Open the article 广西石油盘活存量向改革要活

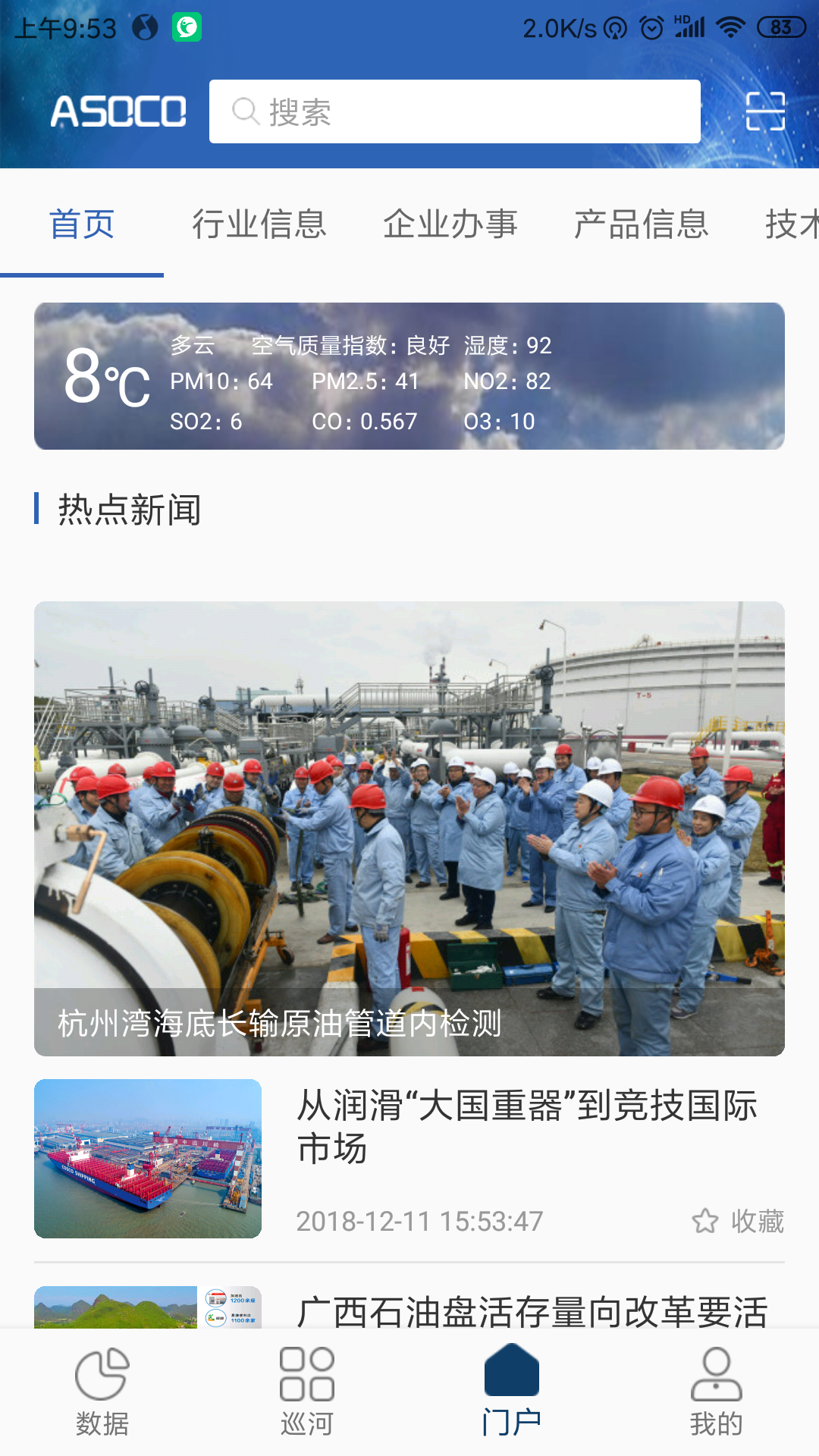531,1310
